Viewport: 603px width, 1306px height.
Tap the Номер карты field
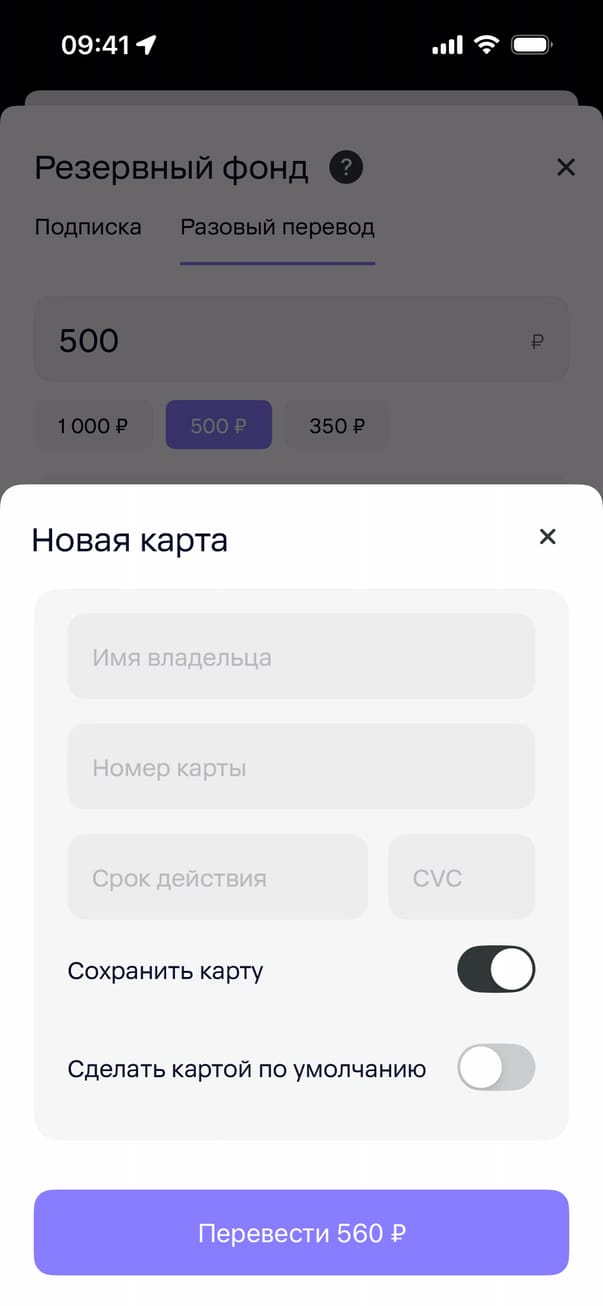point(301,767)
